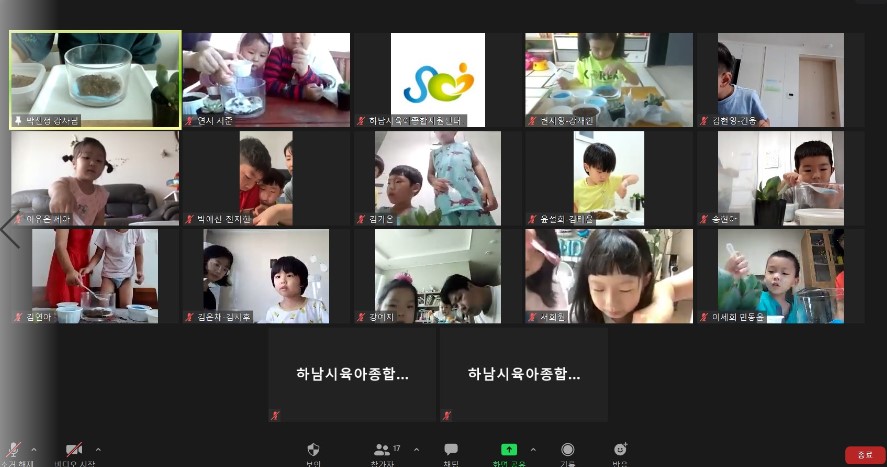Select the highlighted pinned speaker video tile

tap(95, 79)
